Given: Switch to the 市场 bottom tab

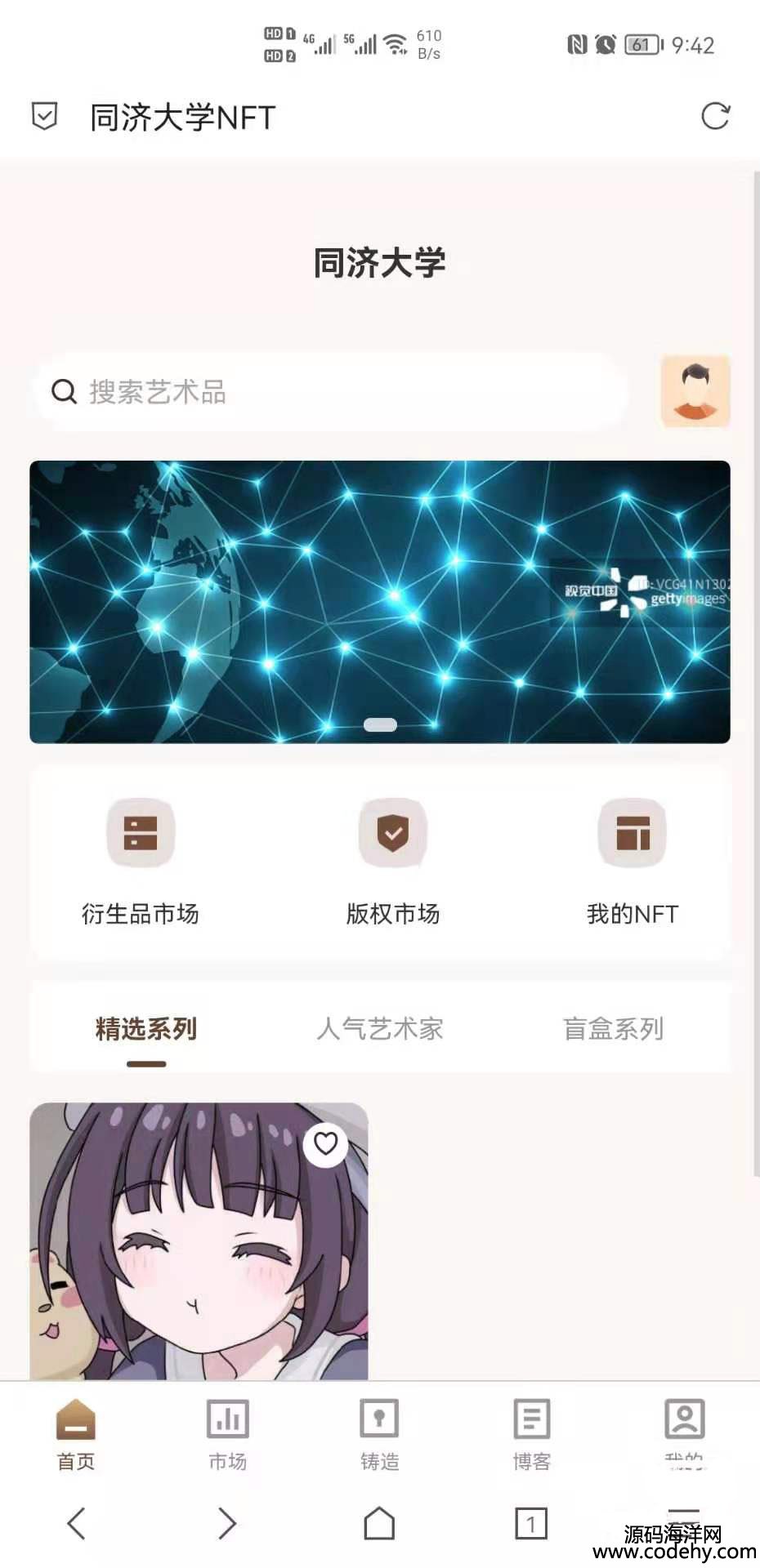Looking at the screenshot, I should coord(228,1434).
